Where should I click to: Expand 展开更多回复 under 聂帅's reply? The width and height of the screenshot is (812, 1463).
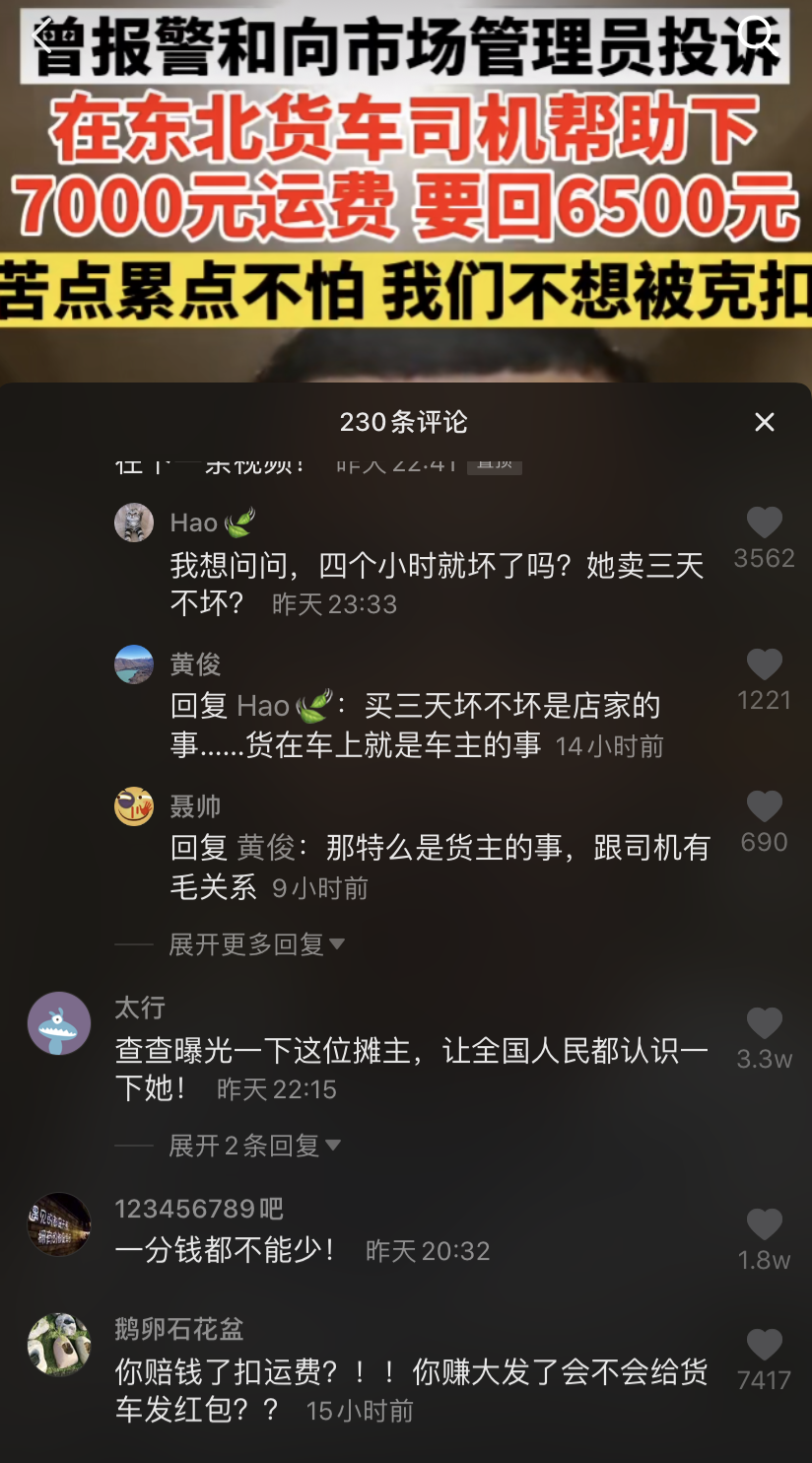point(256,943)
